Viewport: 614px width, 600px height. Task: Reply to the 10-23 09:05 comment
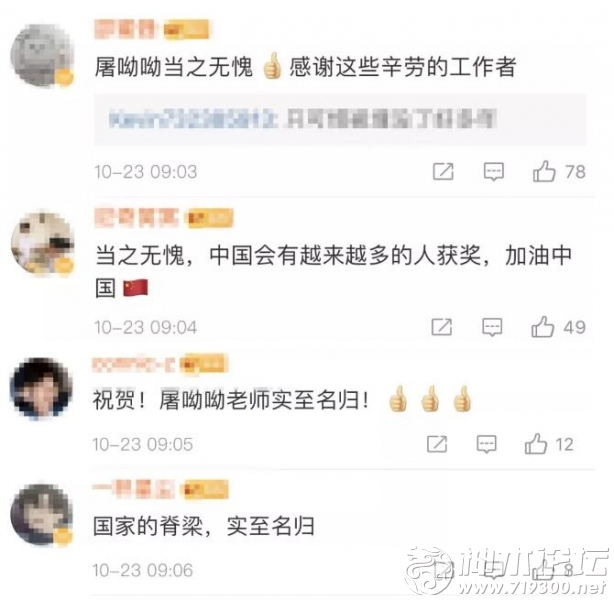(487, 444)
